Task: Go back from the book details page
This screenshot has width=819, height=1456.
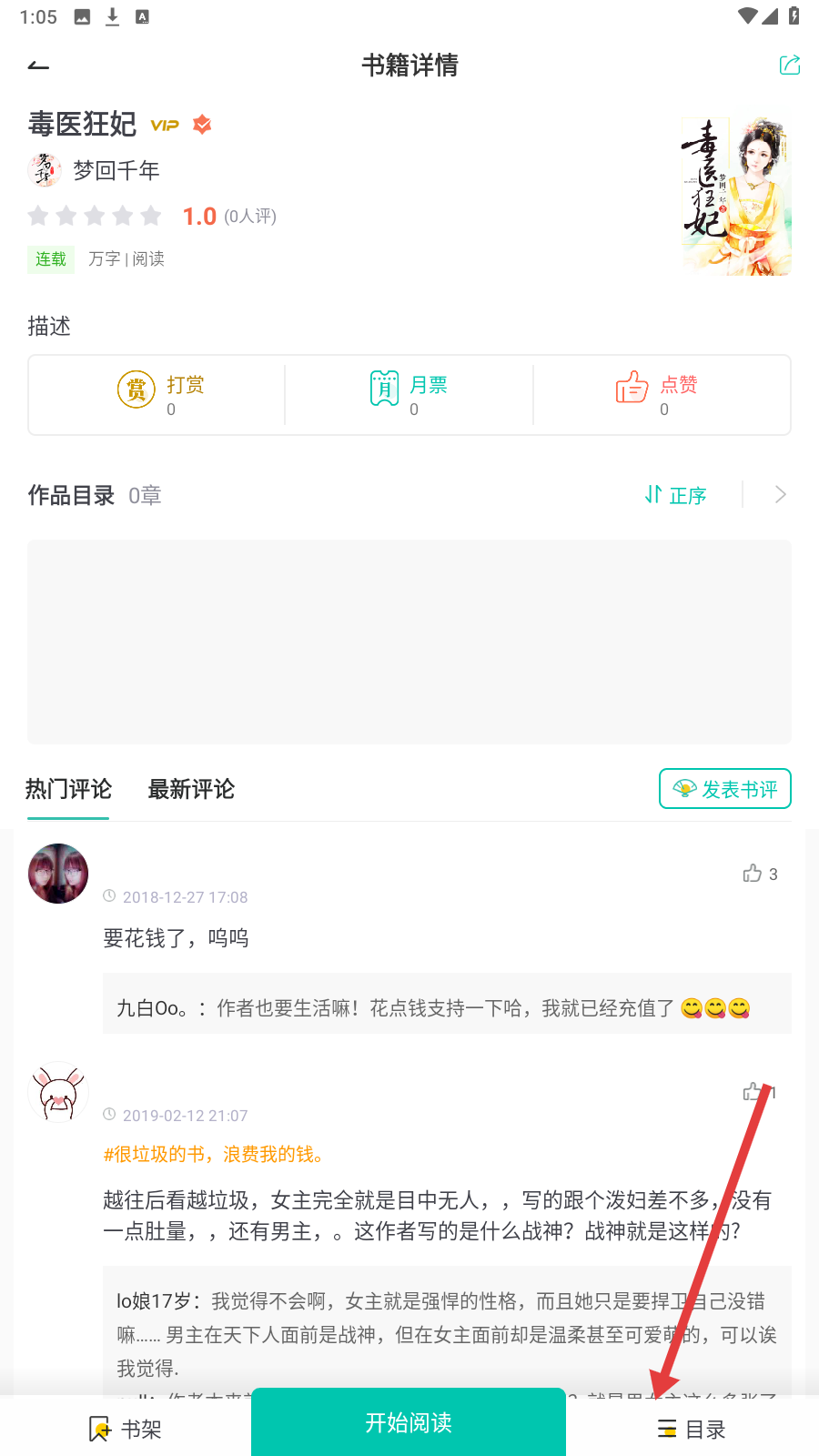Action: (x=38, y=66)
